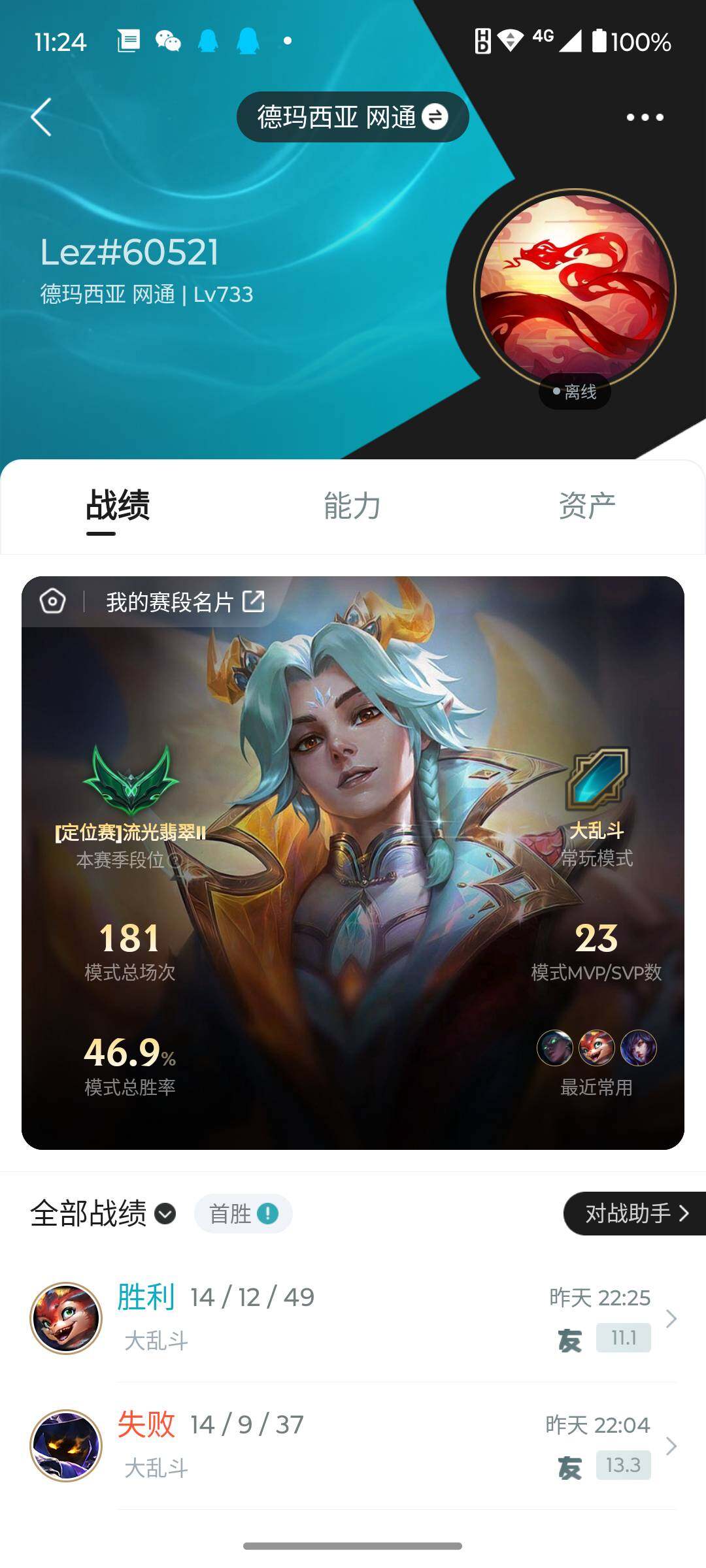Go back using the top-left arrow
This screenshot has height=1568, width=706.
click(42, 118)
